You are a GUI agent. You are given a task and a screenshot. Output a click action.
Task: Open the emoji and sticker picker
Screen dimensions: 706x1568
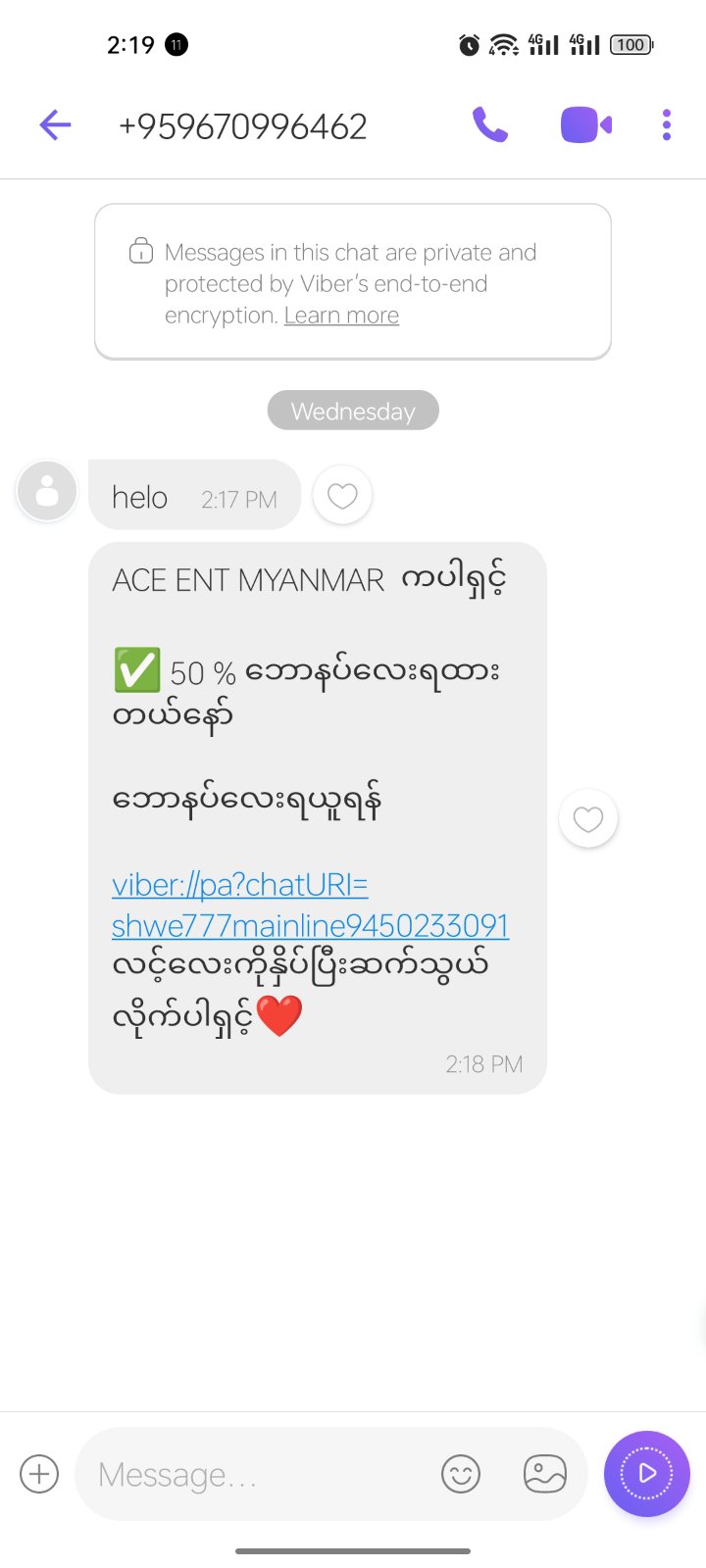[x=461, y=1474]
